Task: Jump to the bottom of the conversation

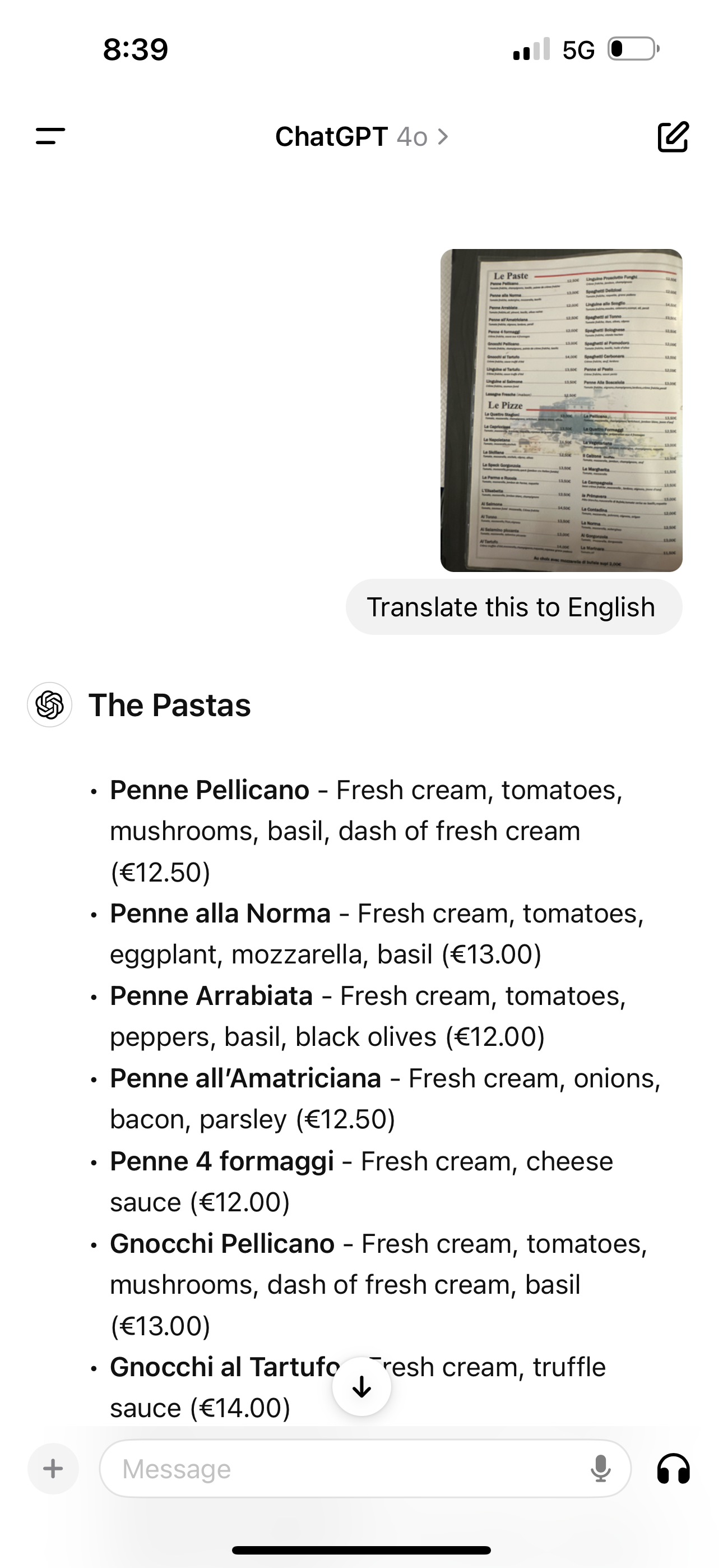Action: (x=361, y=1387)
